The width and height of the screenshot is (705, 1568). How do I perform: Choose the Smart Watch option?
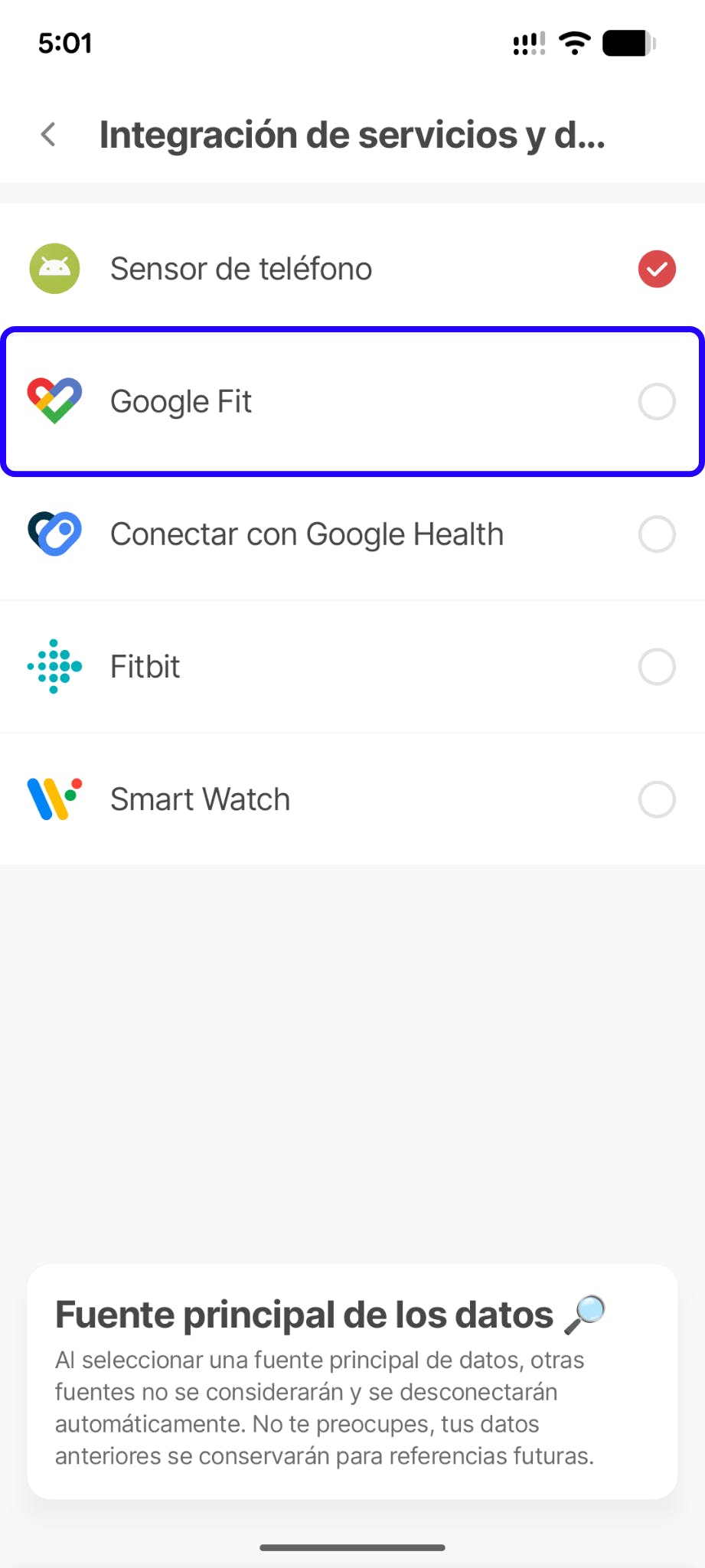(352, 799)
